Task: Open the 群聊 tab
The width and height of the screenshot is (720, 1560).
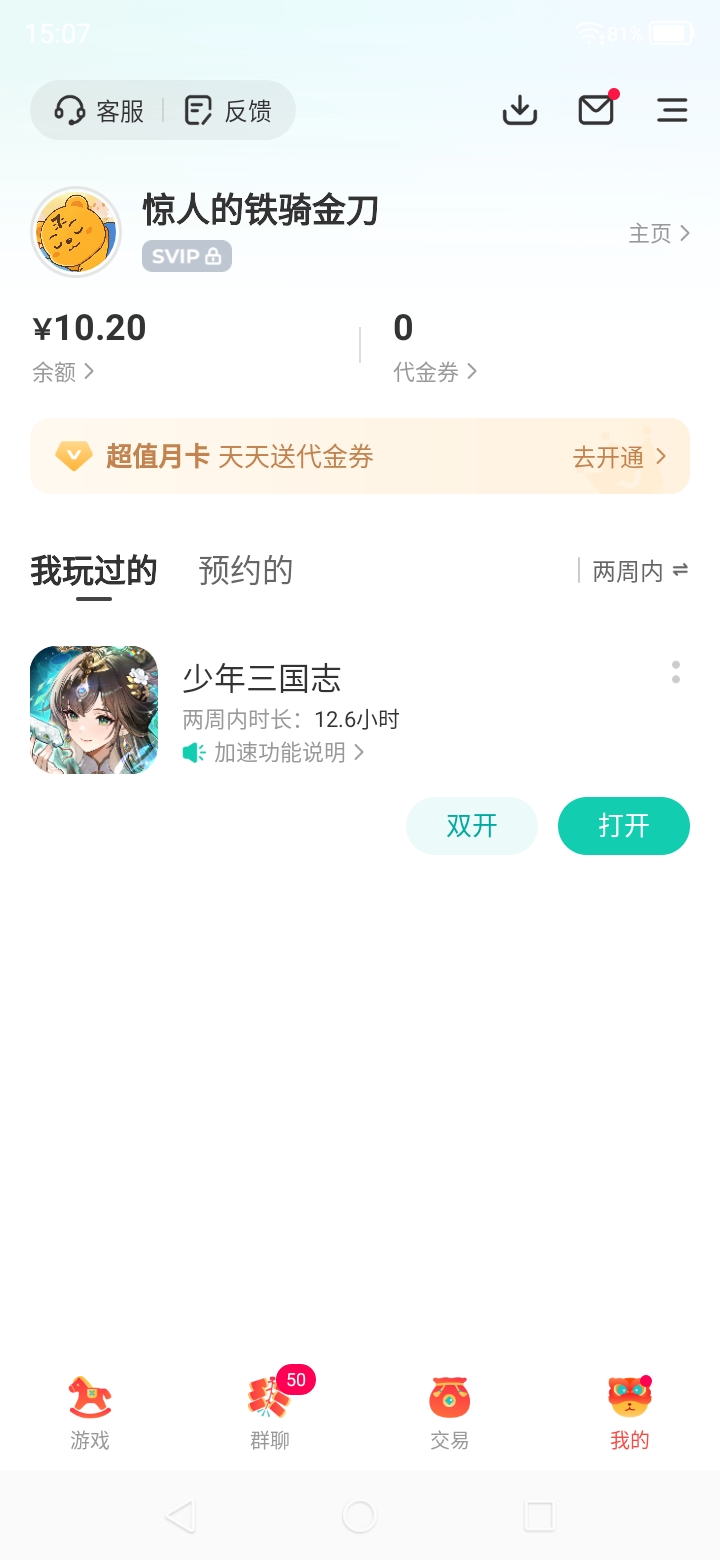Action: tap(270, 1412)
